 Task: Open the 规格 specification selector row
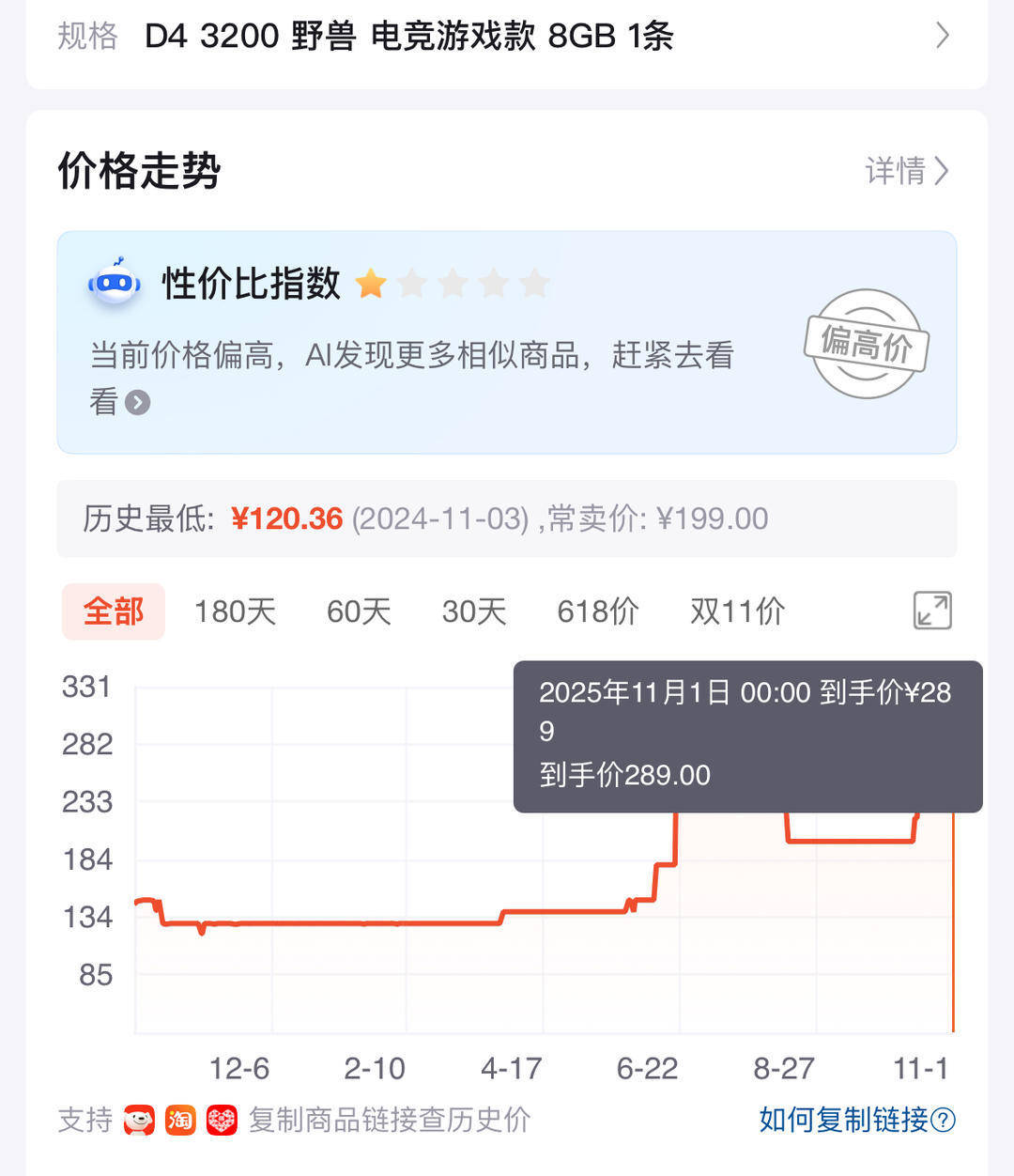click(x=505, y=37)
